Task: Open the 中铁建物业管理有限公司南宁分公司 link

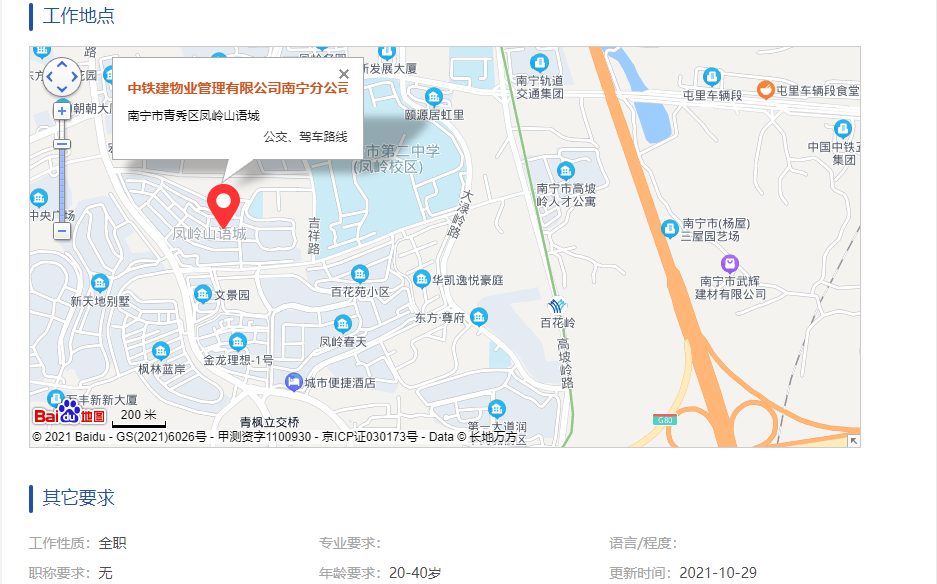Action: pos(238,89)
